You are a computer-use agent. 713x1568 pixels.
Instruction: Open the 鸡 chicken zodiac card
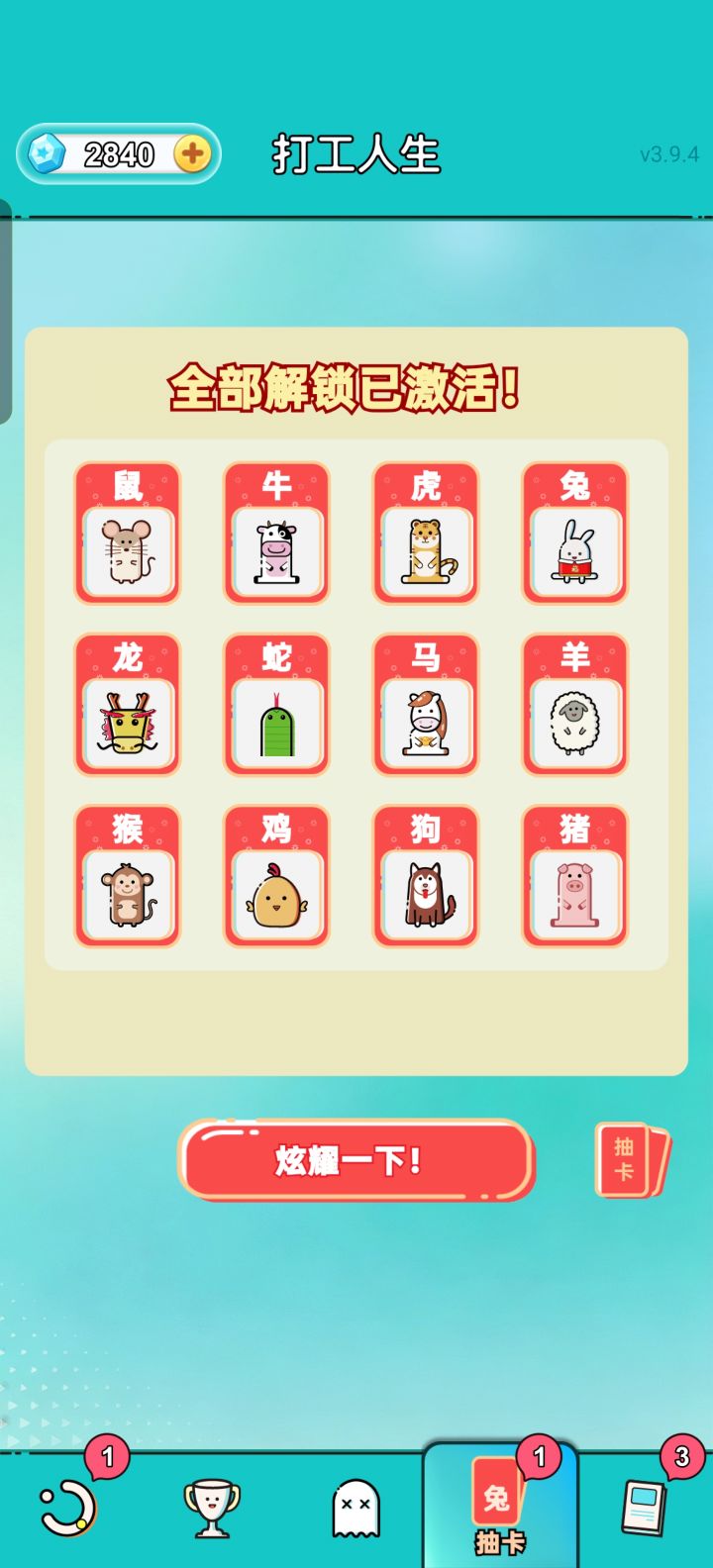coord(276,876)
